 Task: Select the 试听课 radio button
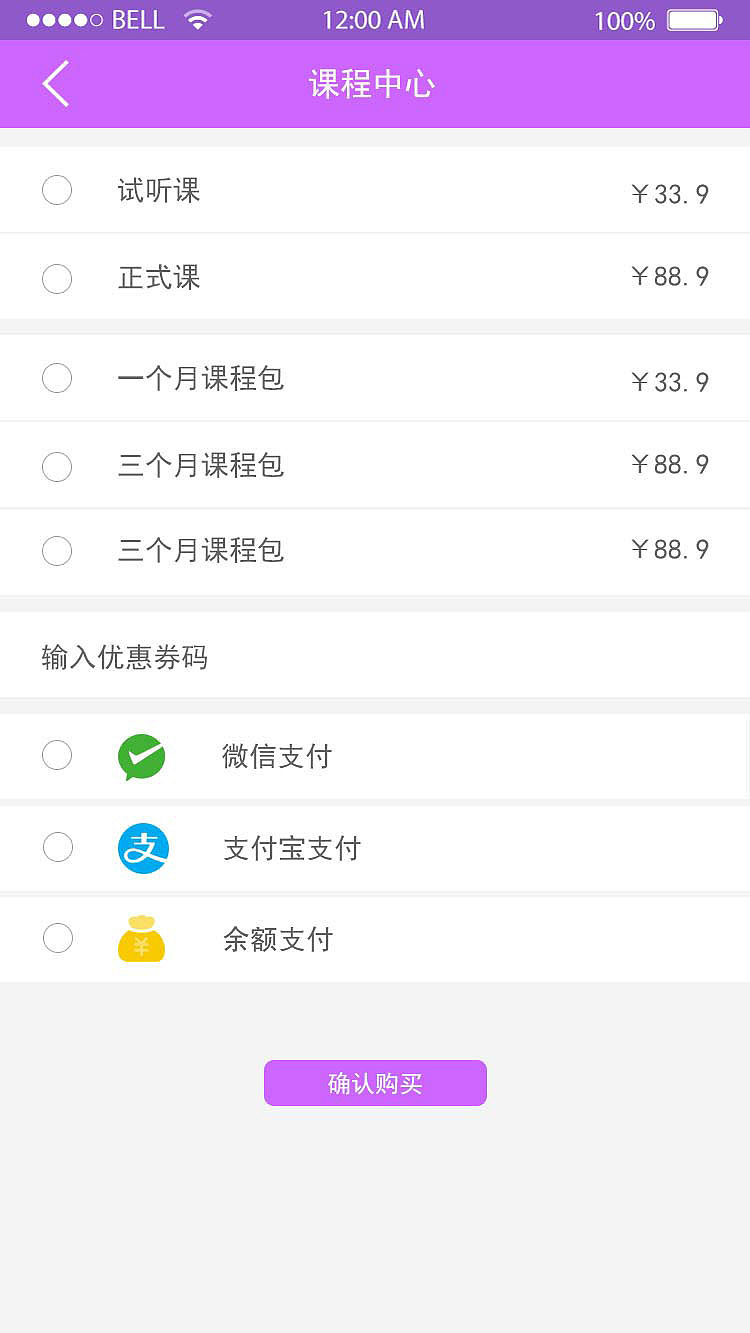[57, 189]
